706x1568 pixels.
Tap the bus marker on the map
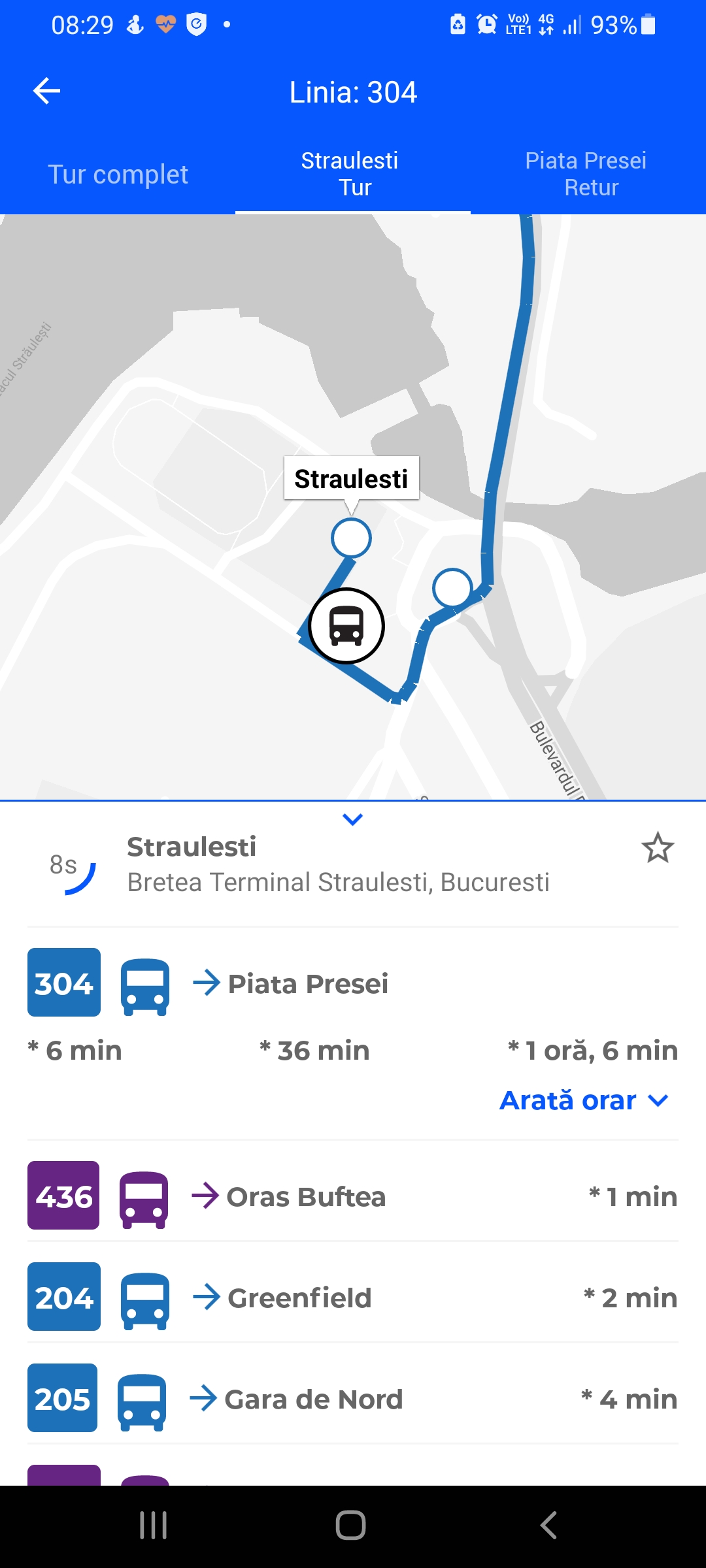point(346,626)
